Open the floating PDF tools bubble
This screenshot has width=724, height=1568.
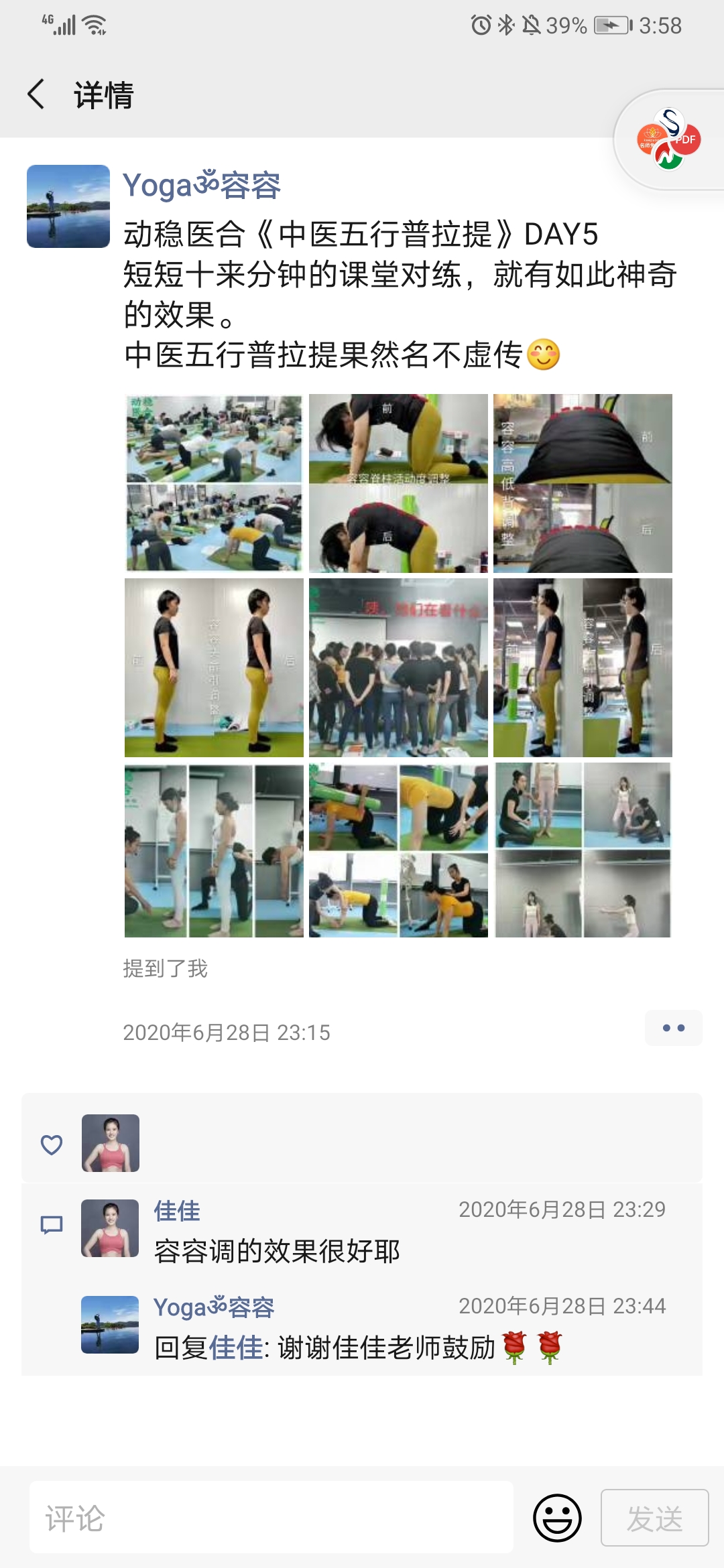[x=668, y=139]
